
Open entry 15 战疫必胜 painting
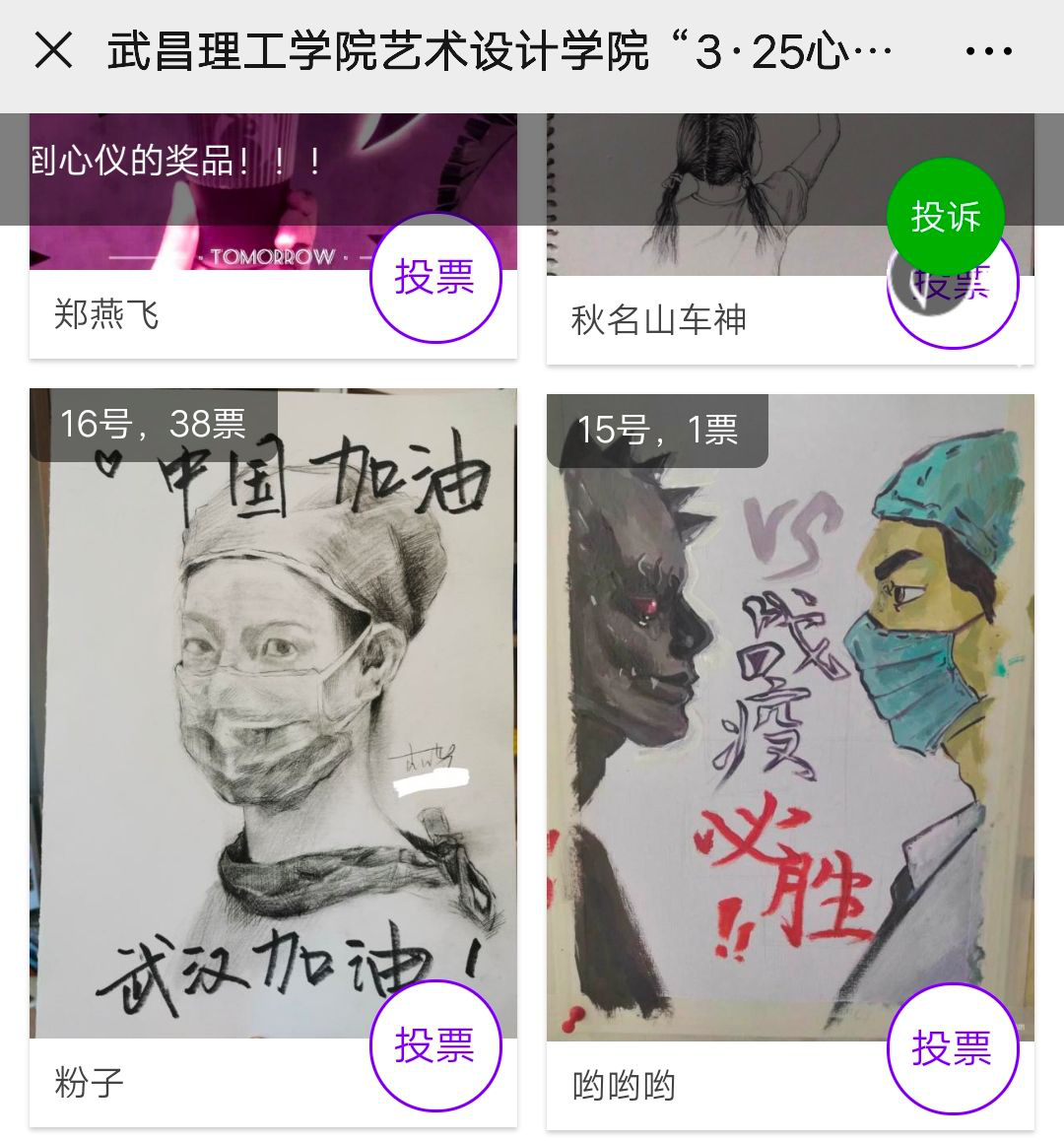click(x=788, y=709)
